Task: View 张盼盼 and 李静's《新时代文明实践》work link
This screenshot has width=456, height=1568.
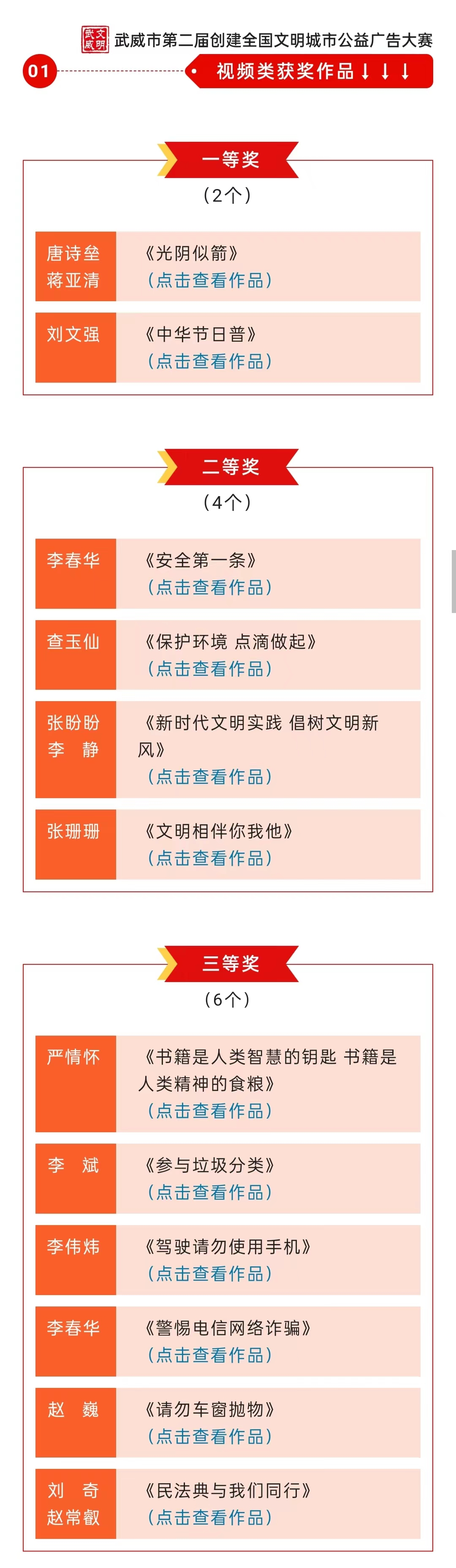Action: pyautogui.click(x=209, y=776)
